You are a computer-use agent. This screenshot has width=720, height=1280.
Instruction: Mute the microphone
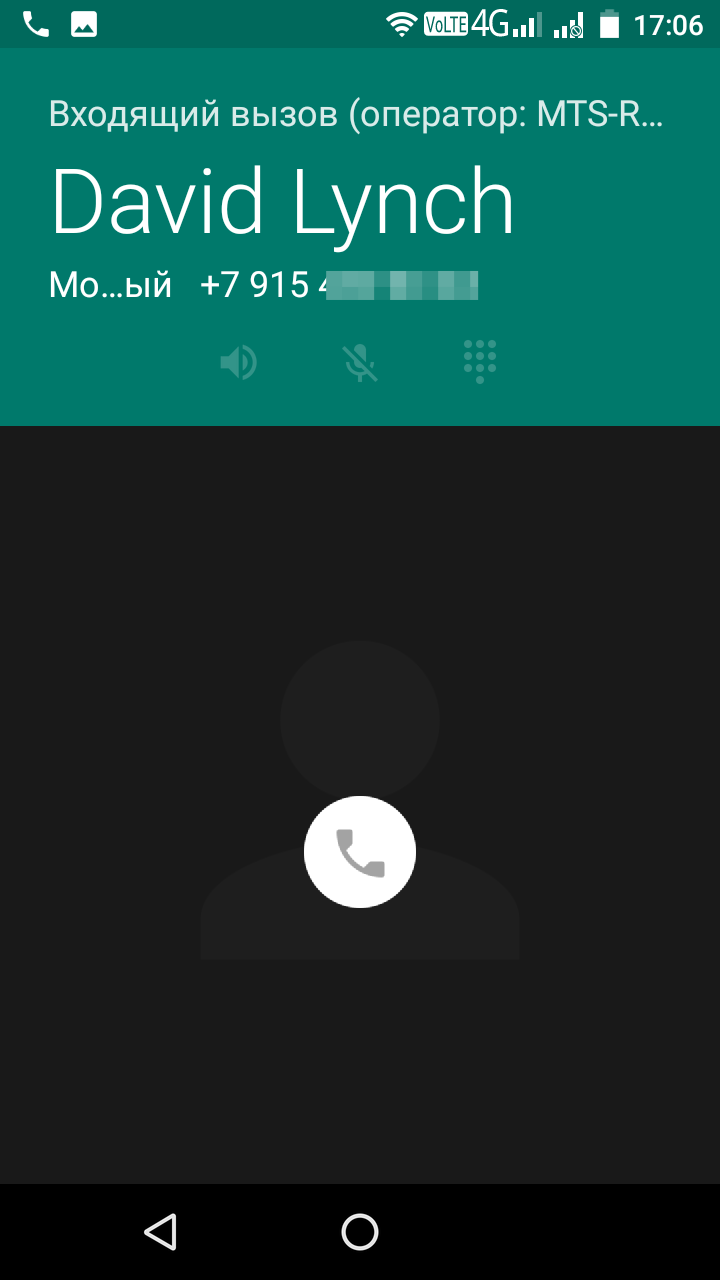pos(360,362)
